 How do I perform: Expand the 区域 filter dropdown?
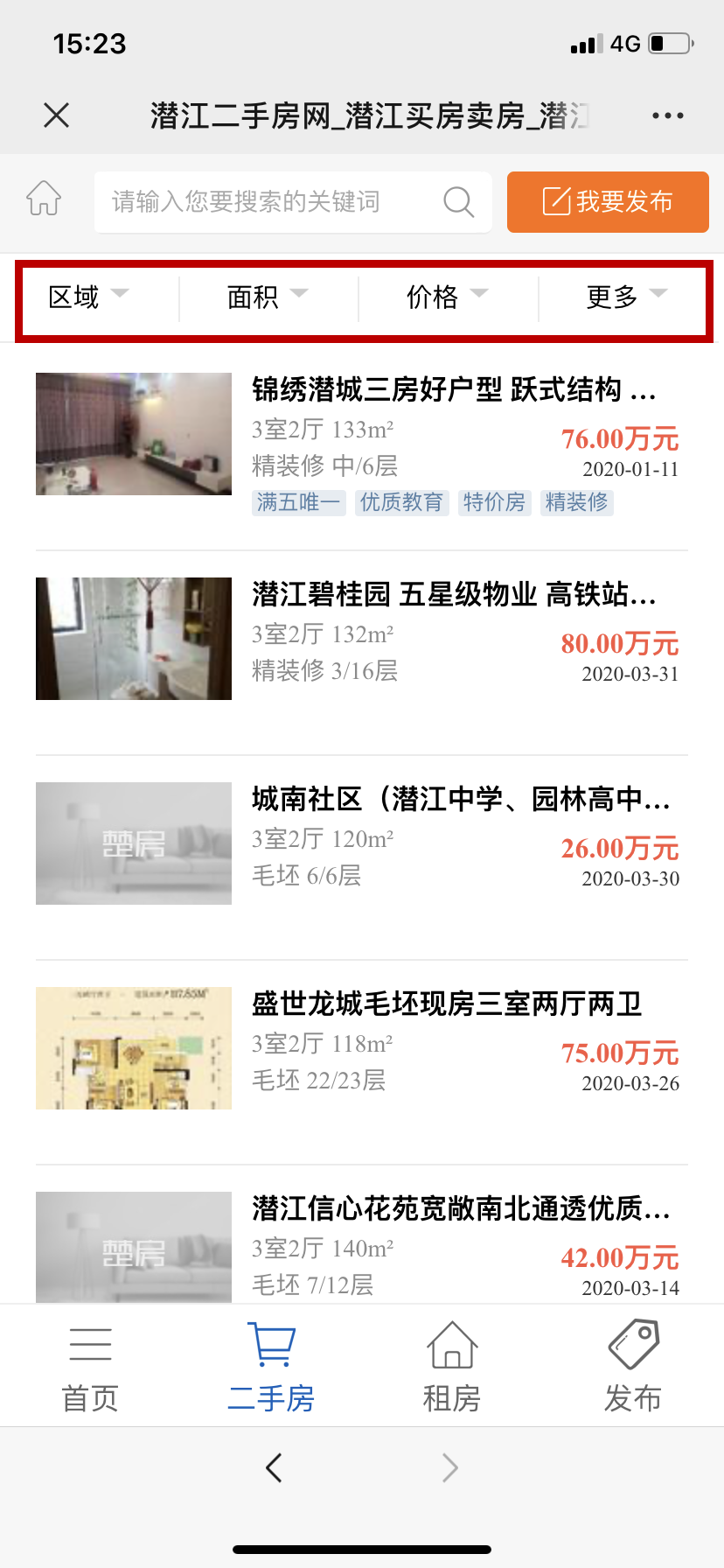click(88, 297)
